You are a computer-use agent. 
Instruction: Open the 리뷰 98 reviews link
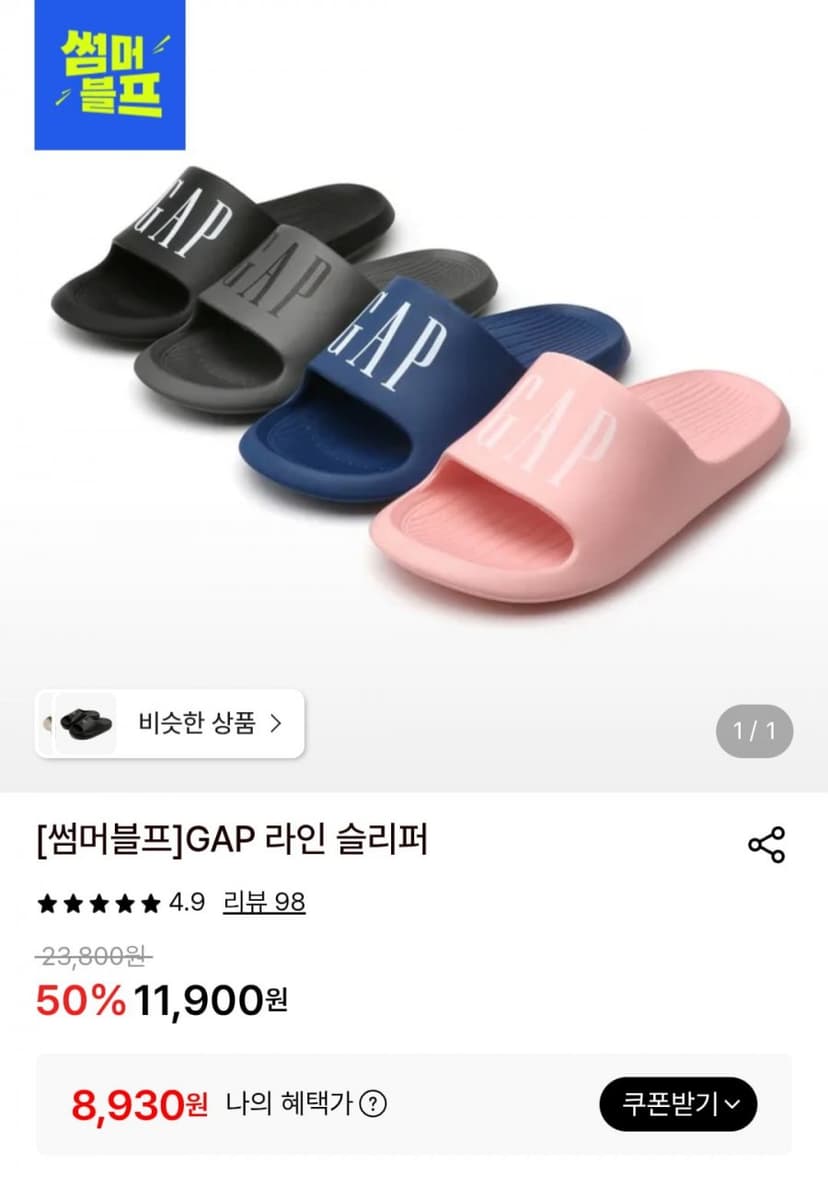(x=264, y=902)
